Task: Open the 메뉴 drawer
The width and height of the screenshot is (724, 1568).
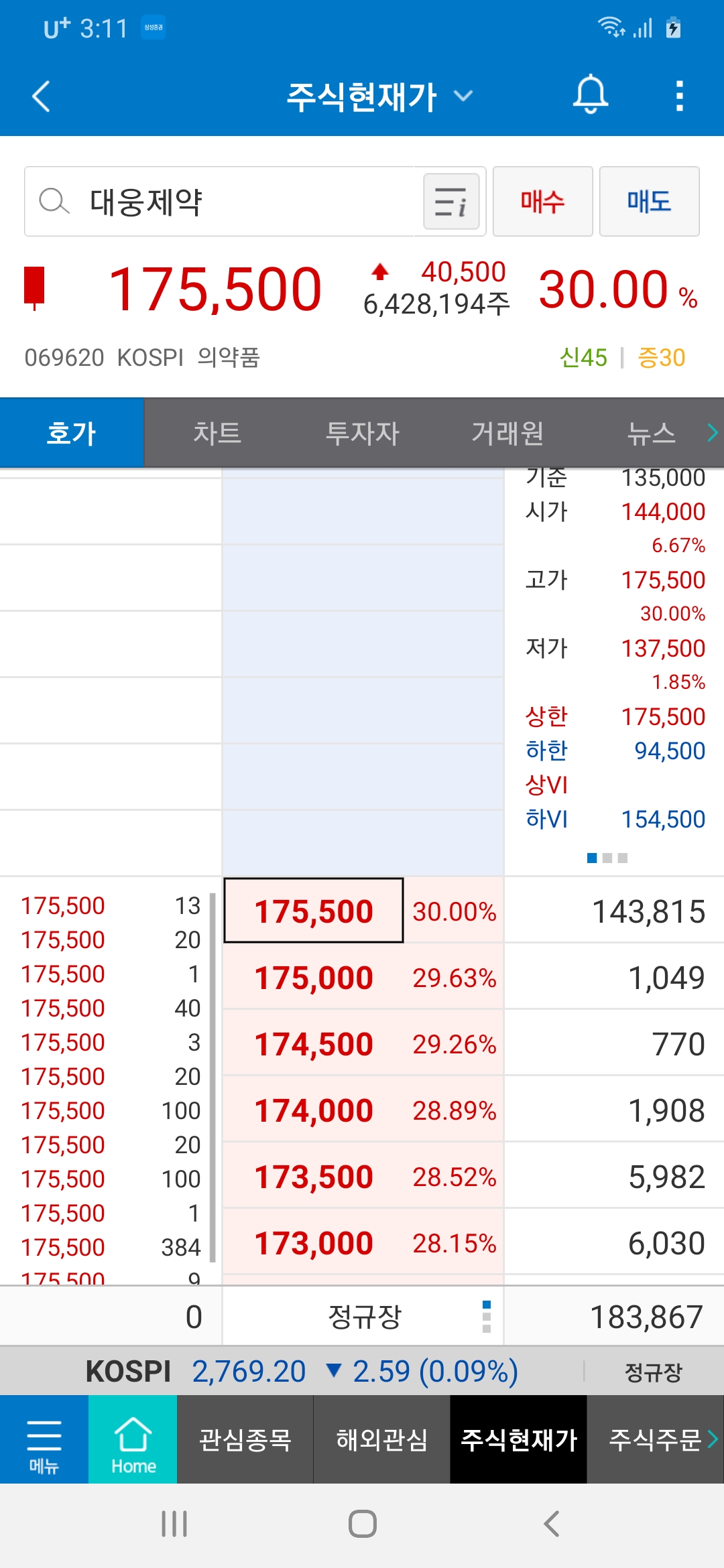Action: (x=44, y=1439)
